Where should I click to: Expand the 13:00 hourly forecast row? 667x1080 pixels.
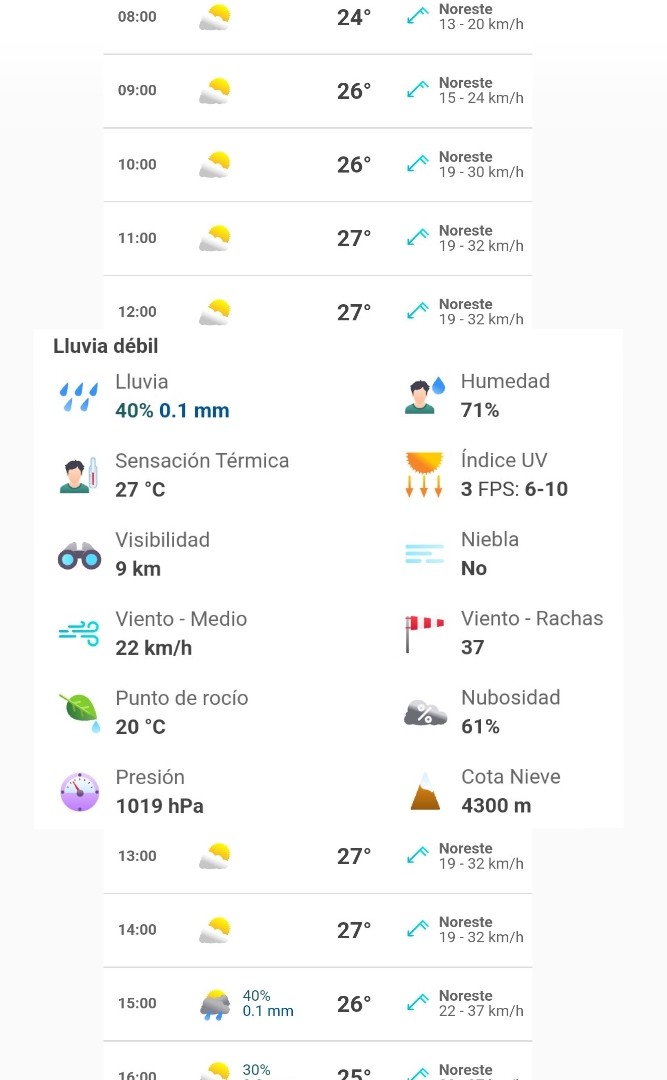[318, 857]
